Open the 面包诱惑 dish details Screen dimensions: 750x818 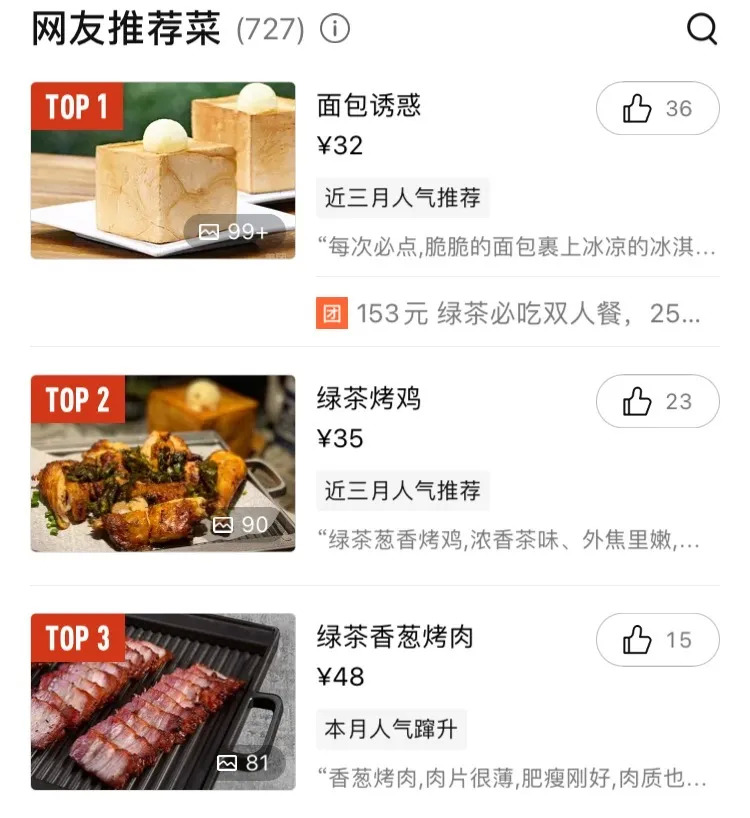click(x=369, y=105)
